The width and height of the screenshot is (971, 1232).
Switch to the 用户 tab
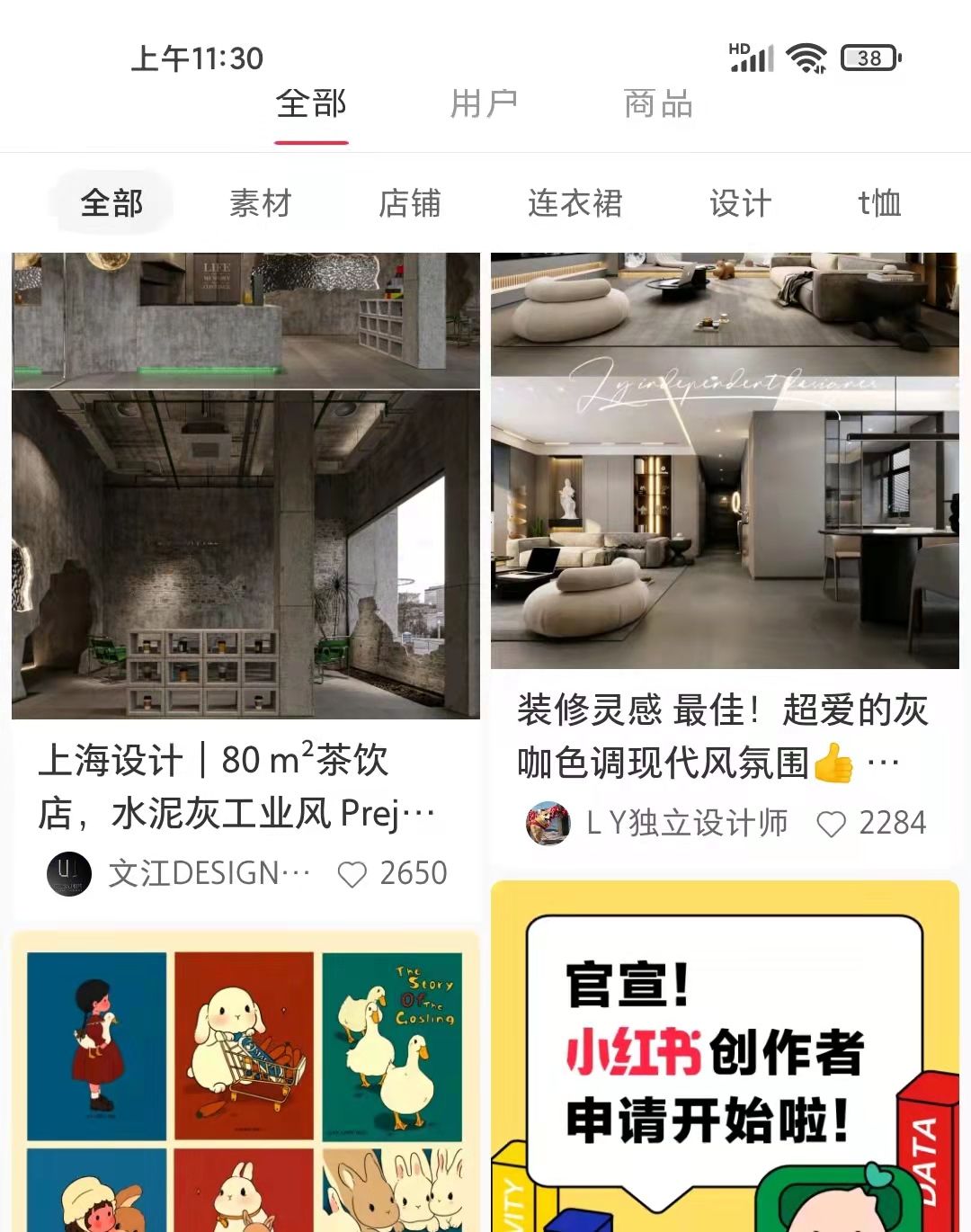click(485, 103)
